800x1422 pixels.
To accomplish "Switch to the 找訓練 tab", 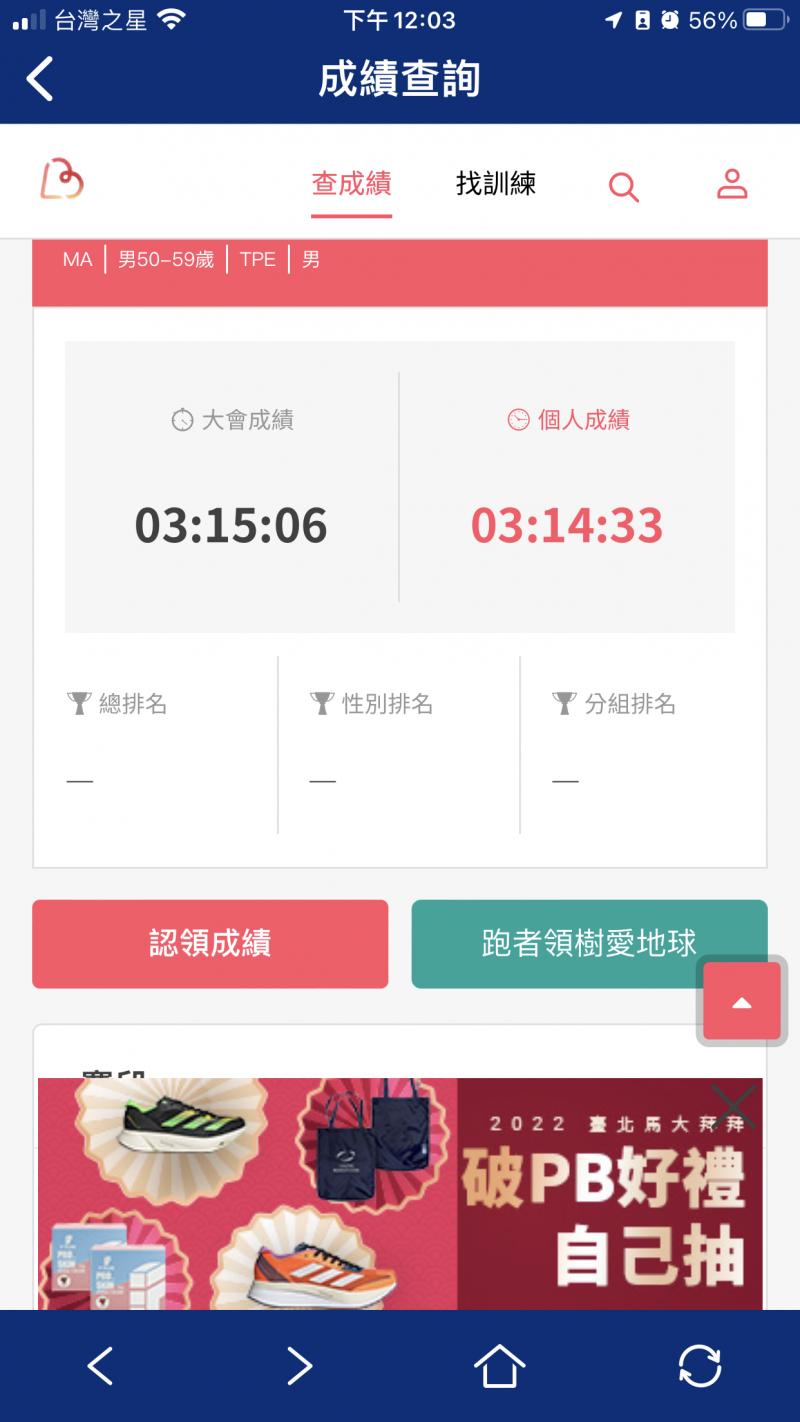I will (496, 184).
